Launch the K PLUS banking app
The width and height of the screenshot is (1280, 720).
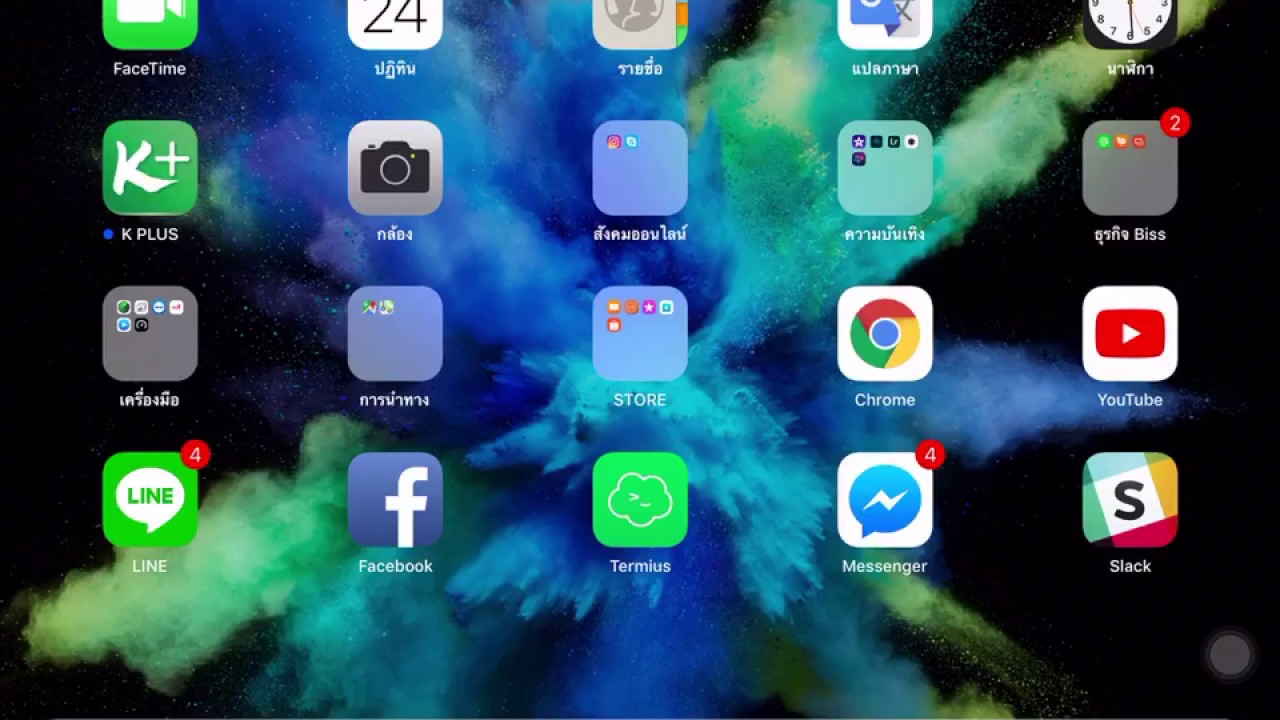coord(150,168)
